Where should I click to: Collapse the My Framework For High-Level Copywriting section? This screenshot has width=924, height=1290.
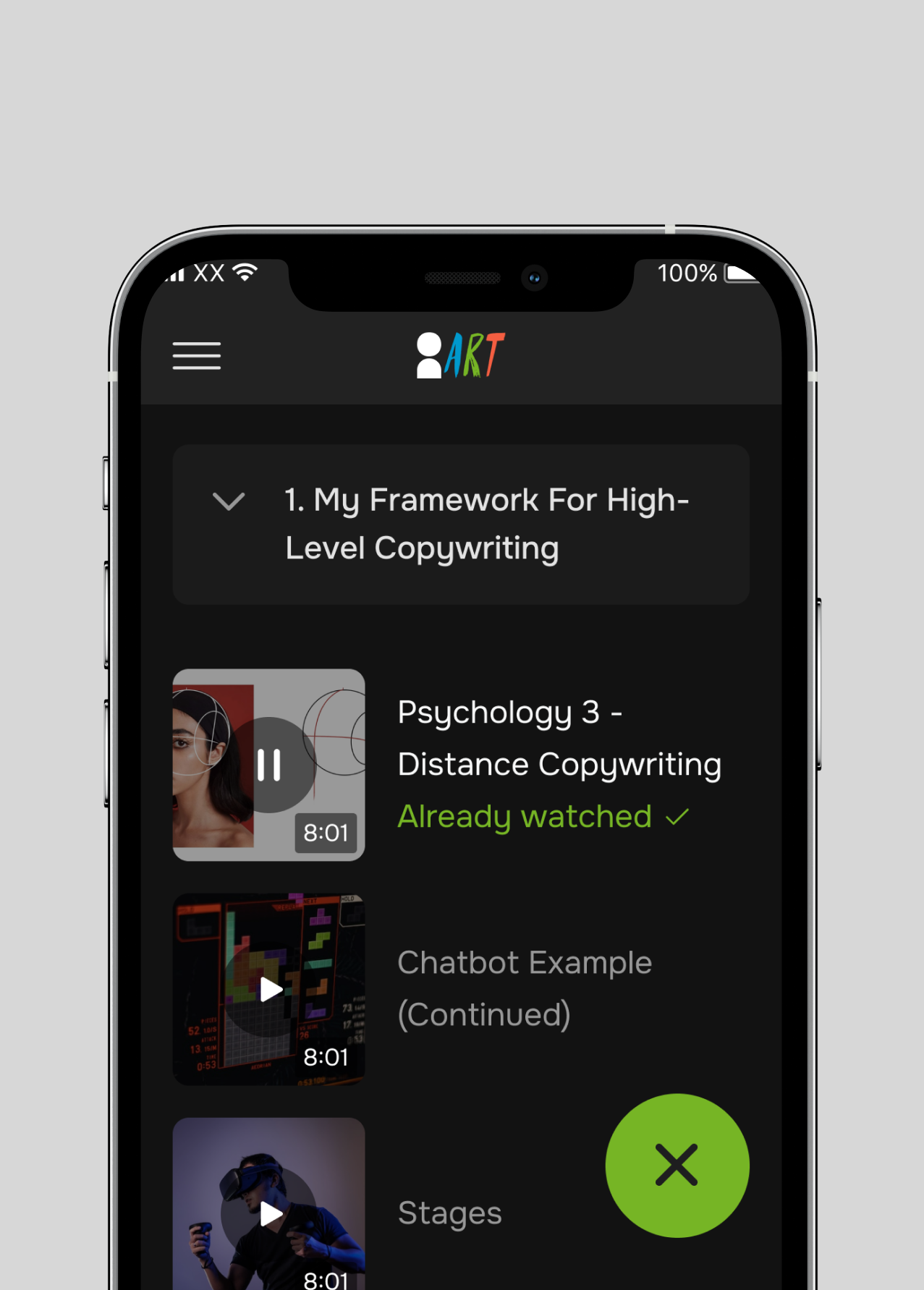(x=229, y=501)
